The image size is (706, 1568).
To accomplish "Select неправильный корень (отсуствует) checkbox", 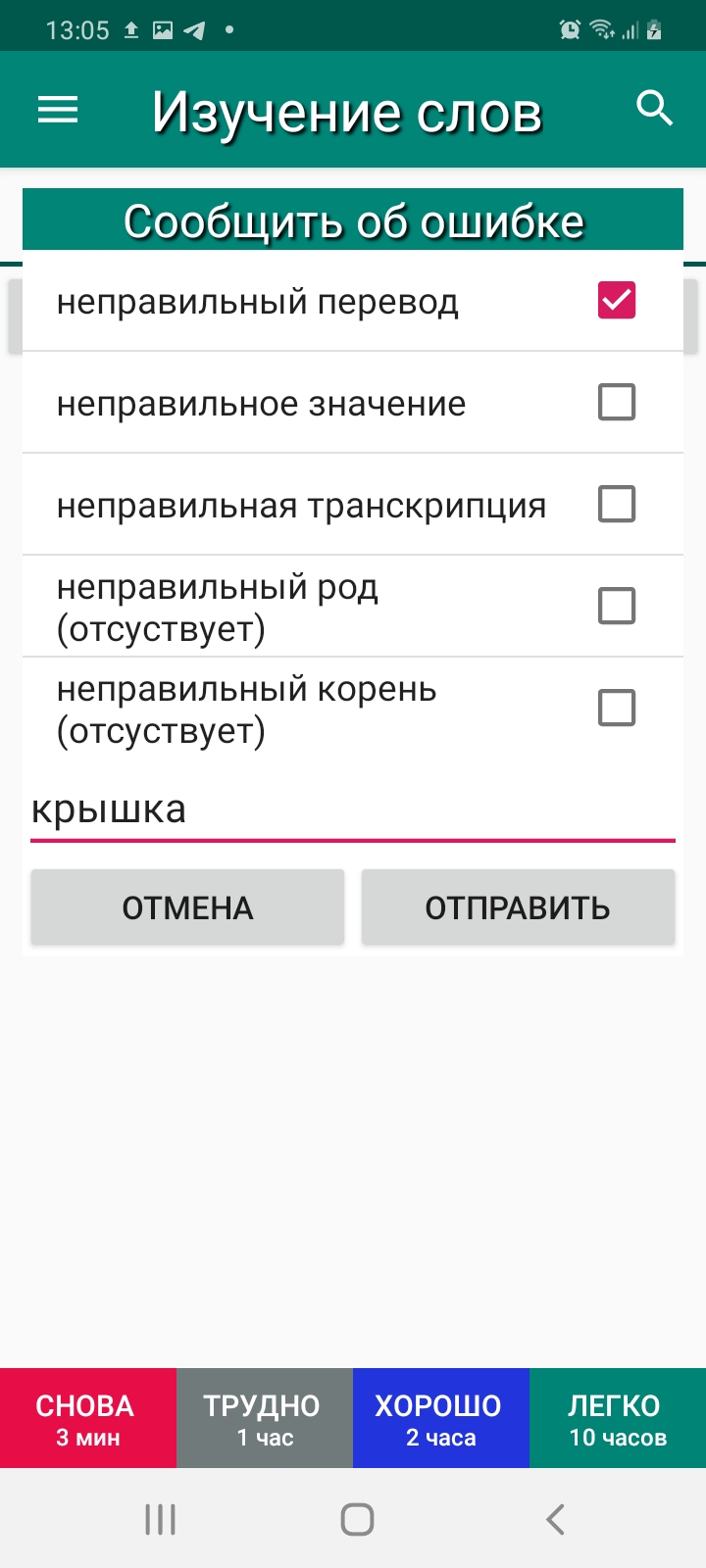I will pyautogui.click(x=617, y=708).
